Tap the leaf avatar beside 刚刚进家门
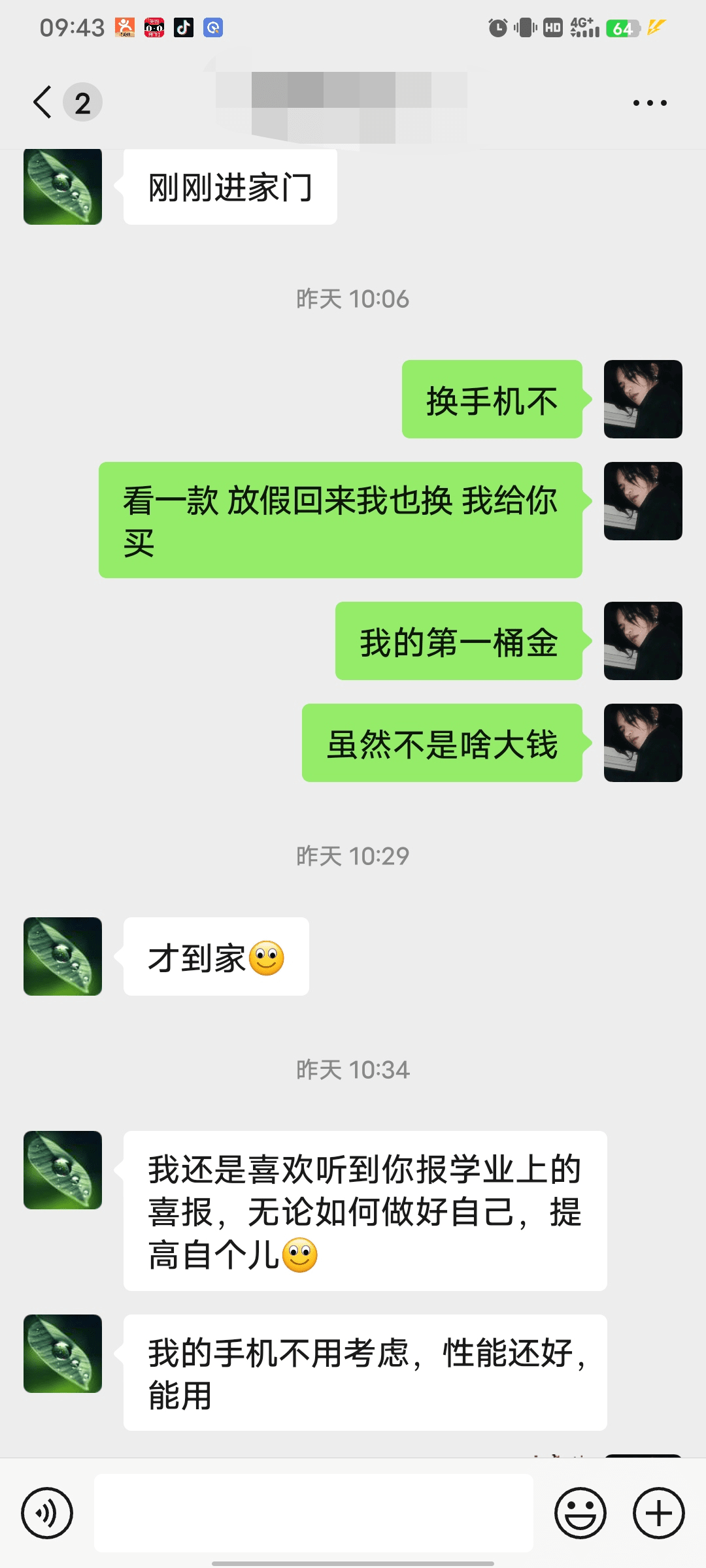 (63, 188)
